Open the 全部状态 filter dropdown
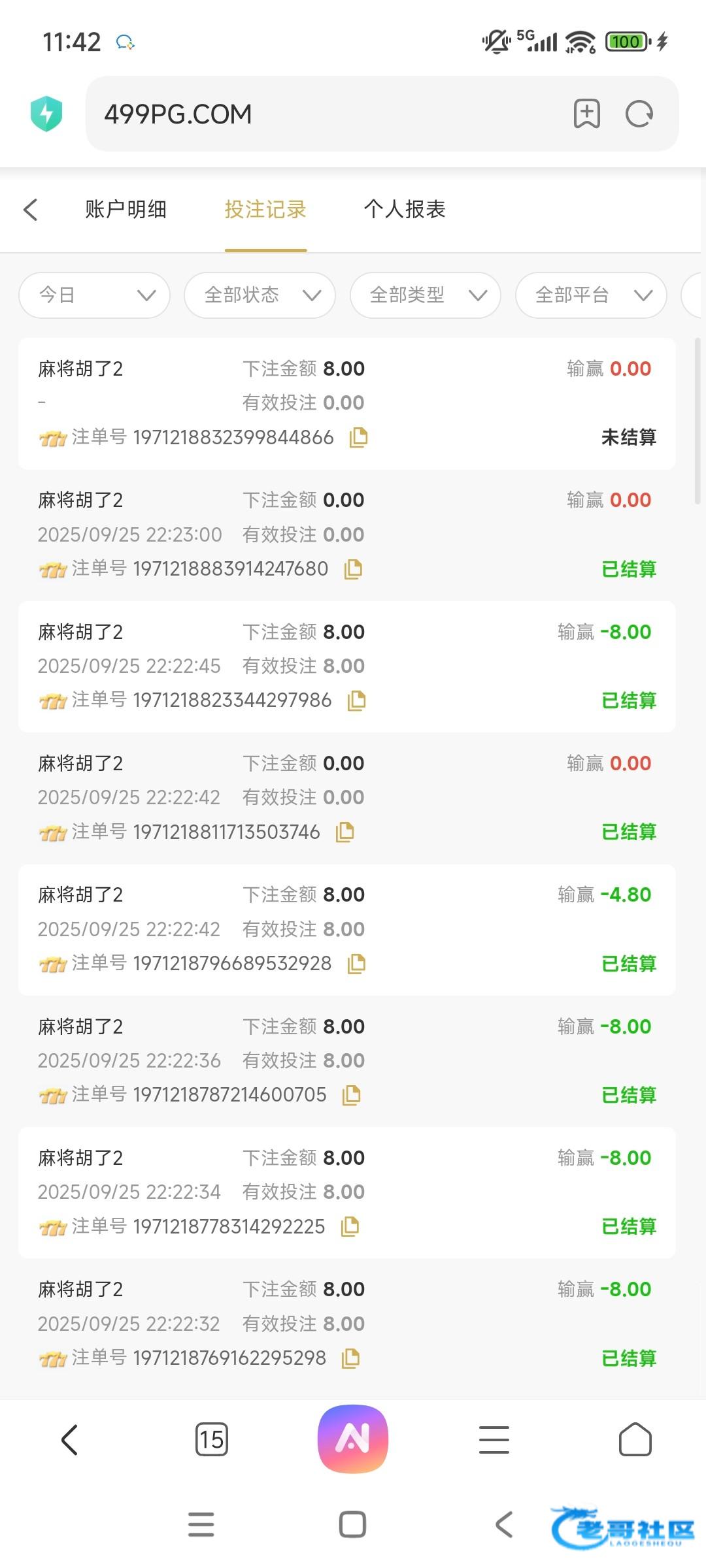This screenshot has width=706, height=1568. 260,295
